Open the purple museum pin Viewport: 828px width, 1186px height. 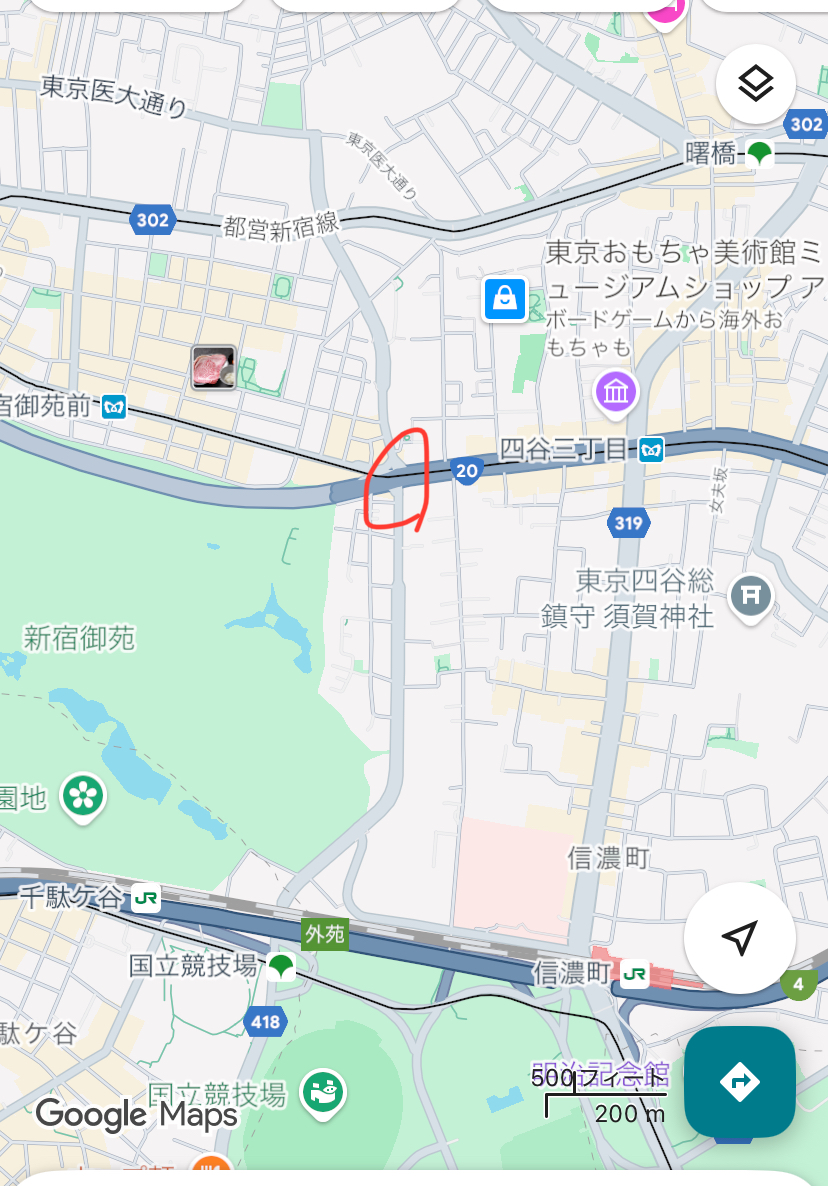pyautogui.click(x=617, y=390)
